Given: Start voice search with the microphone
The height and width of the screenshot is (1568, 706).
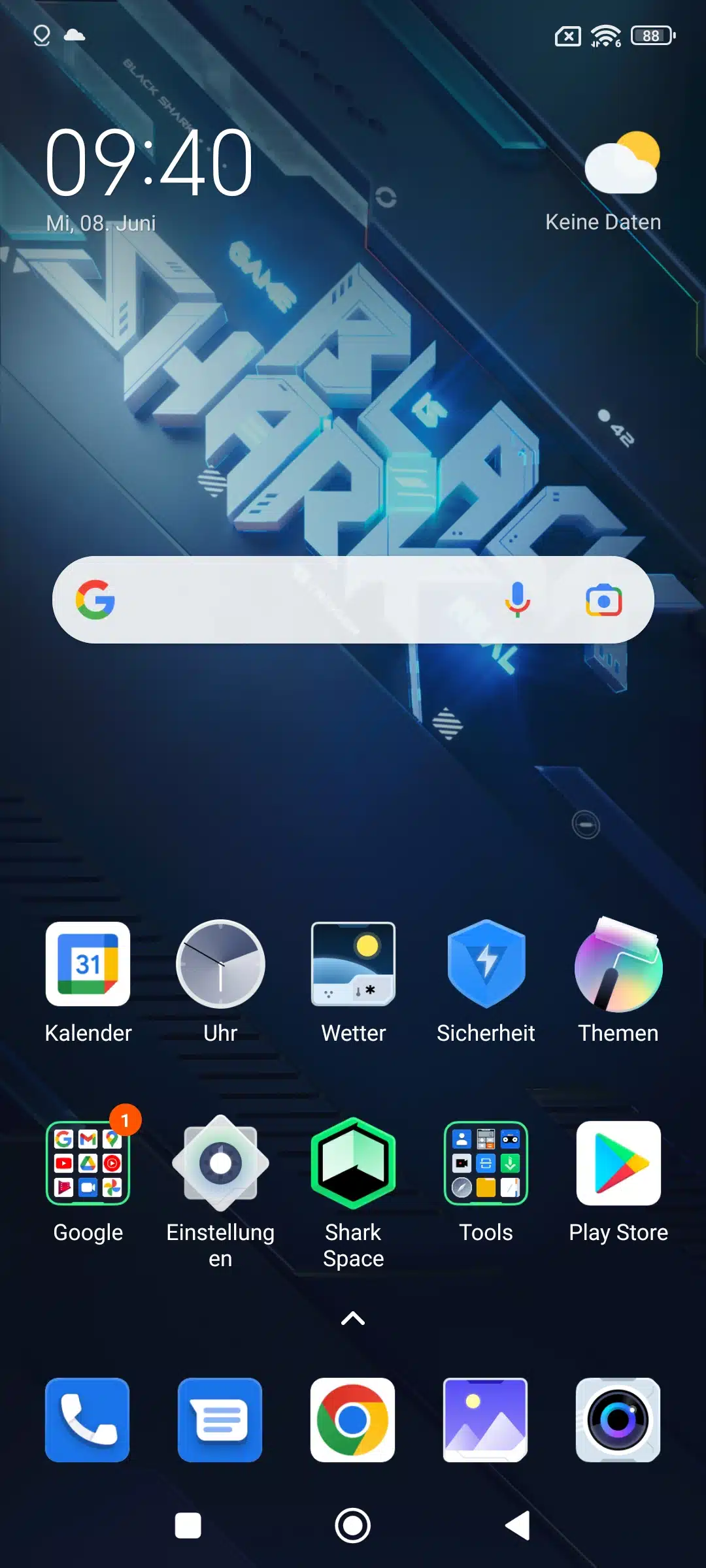Looking at the screenshot, I should click(x=517, y=600).
